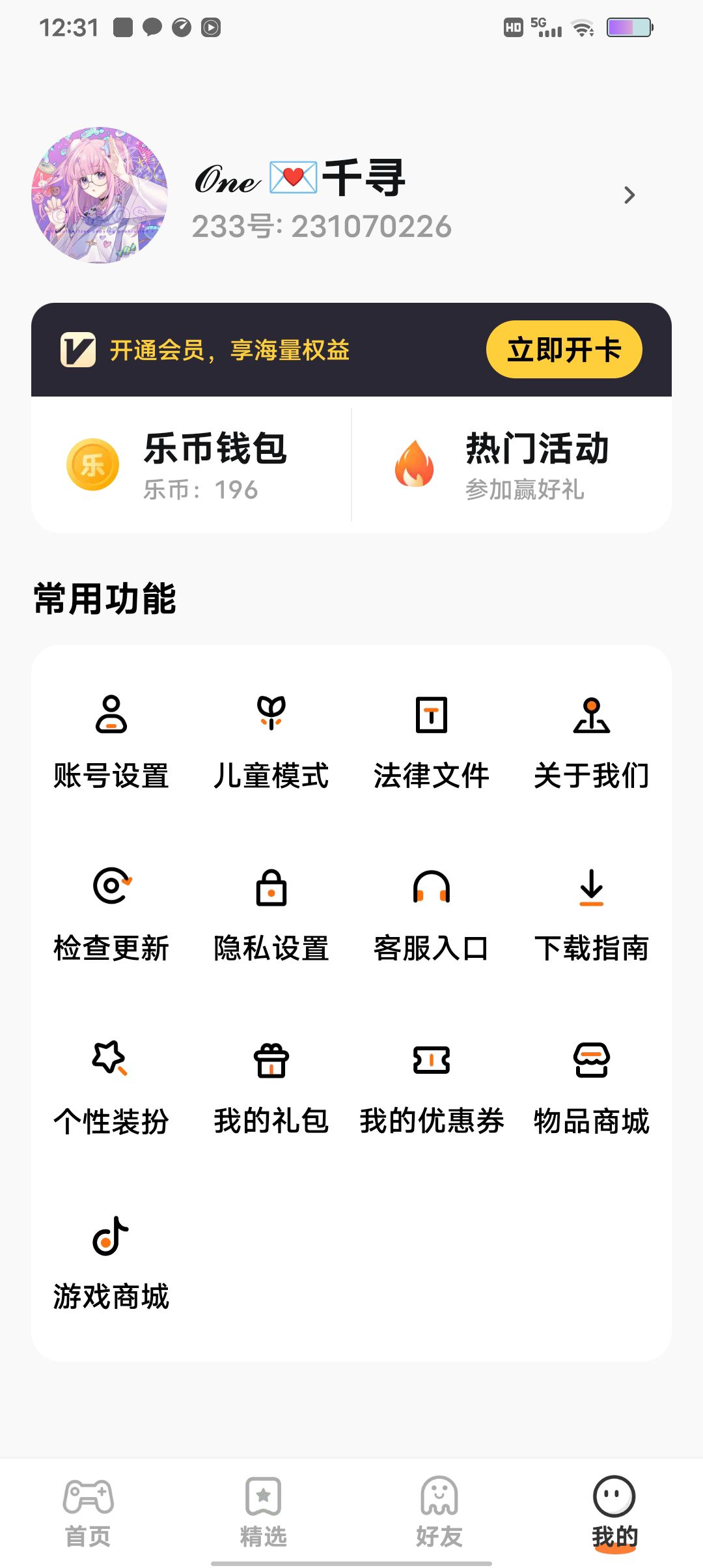Select 检查更新 to check for updates
This screenshot has height=1568, width=703.
[x=111, y=914]
